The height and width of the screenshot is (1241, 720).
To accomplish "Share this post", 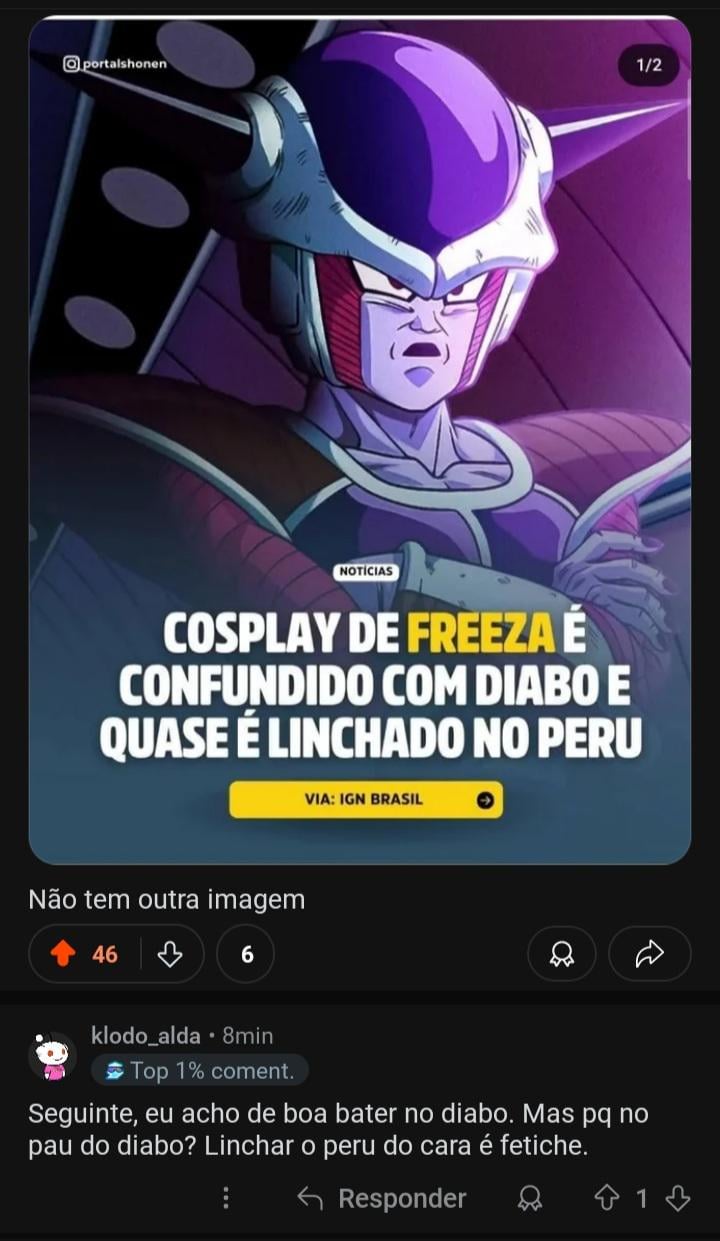I will point(649,954).
